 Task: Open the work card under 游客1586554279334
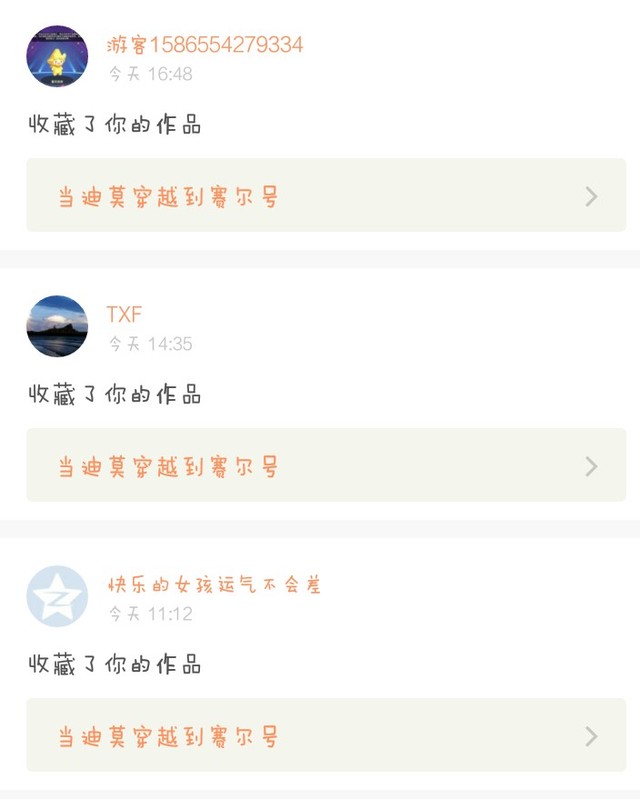click(x=326, y=196)
